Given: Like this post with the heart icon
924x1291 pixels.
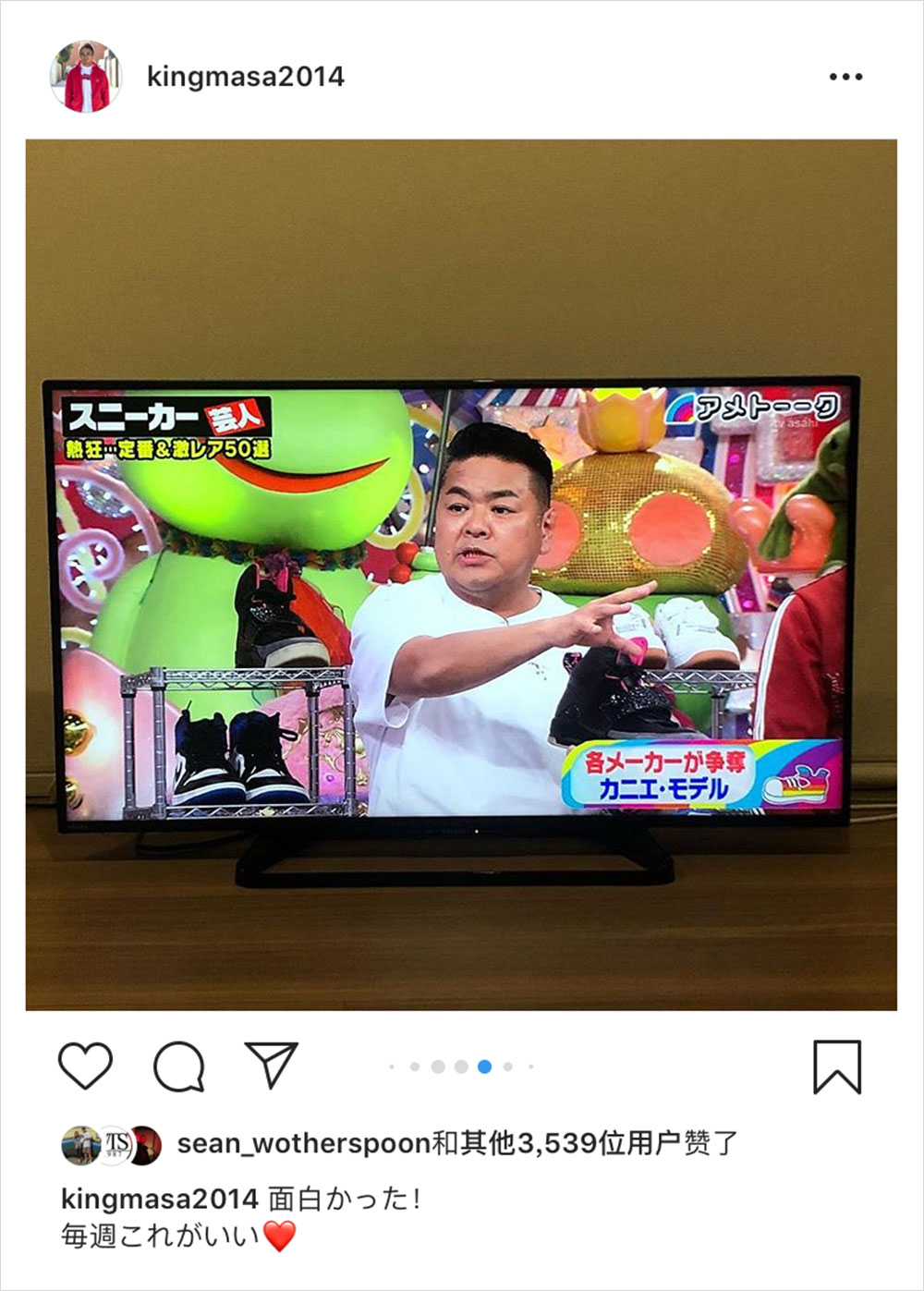Looking at the screenshot, I should pyautogui.click(x=86, y=1066).
